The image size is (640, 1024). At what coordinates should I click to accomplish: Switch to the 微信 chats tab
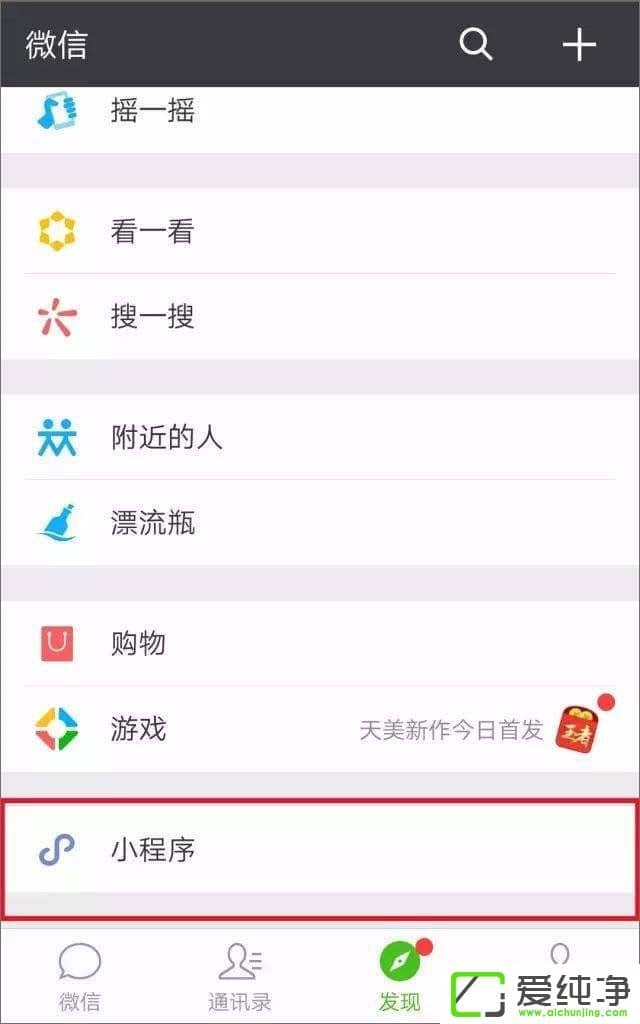tap(80, 976)
